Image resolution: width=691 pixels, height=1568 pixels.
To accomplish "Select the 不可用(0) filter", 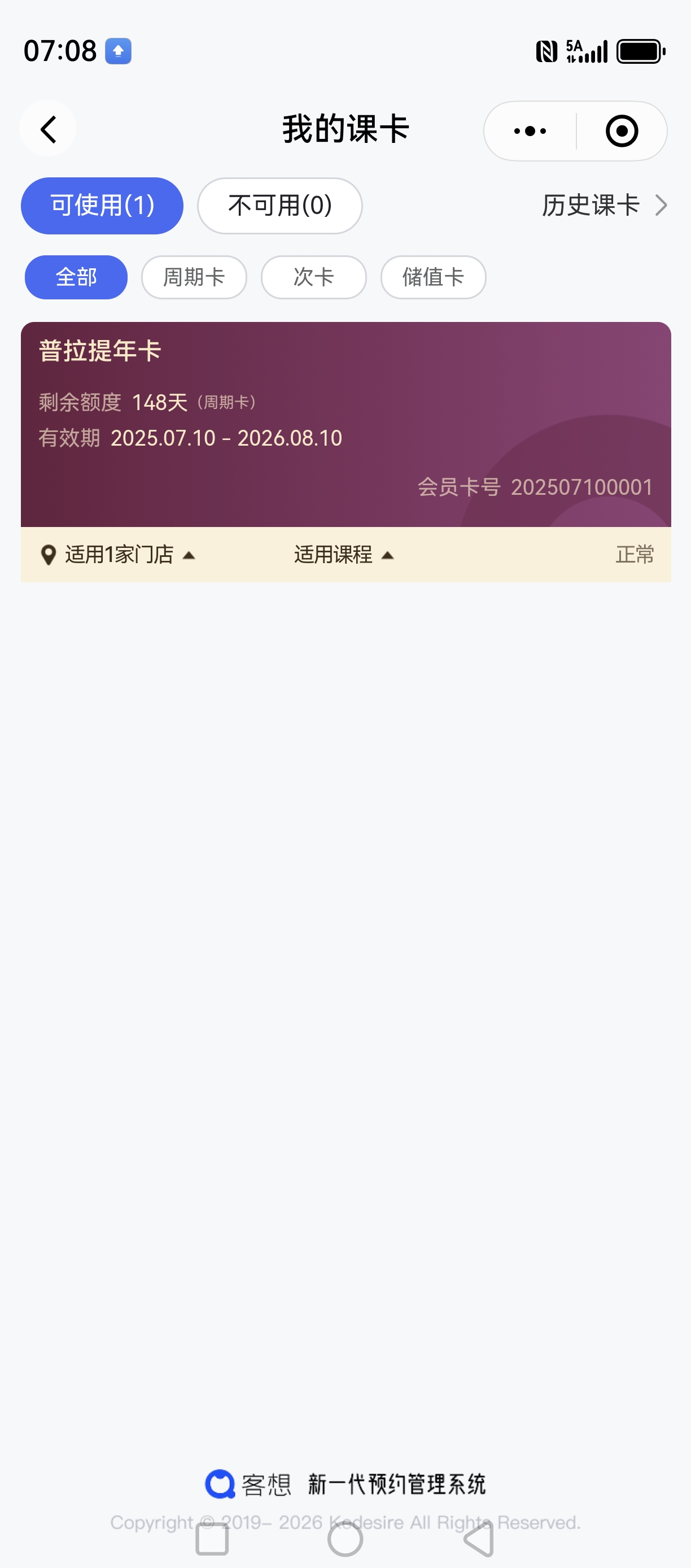I will [279, 206].
